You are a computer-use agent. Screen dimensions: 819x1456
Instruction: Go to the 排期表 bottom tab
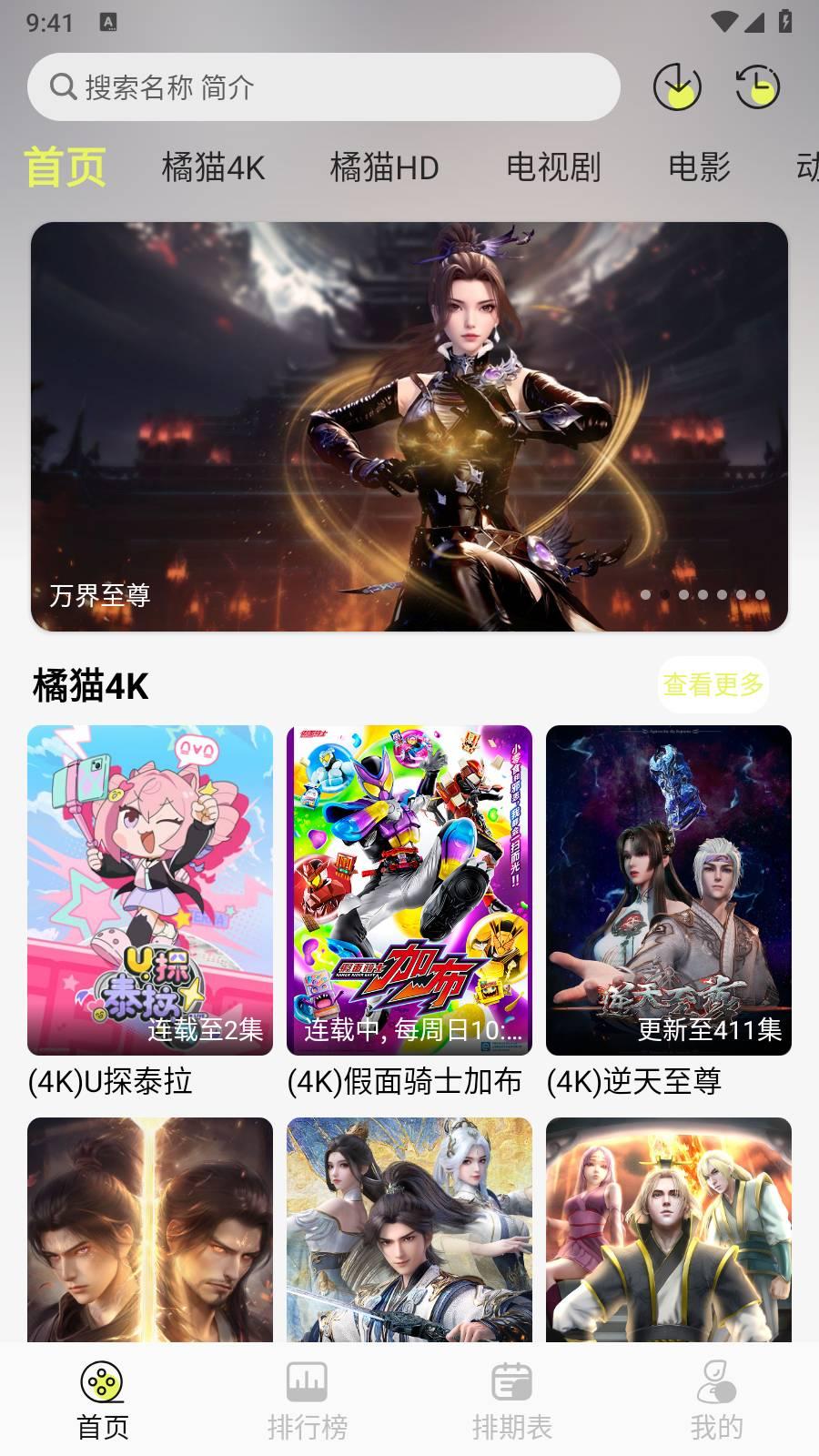[511, 1400]
